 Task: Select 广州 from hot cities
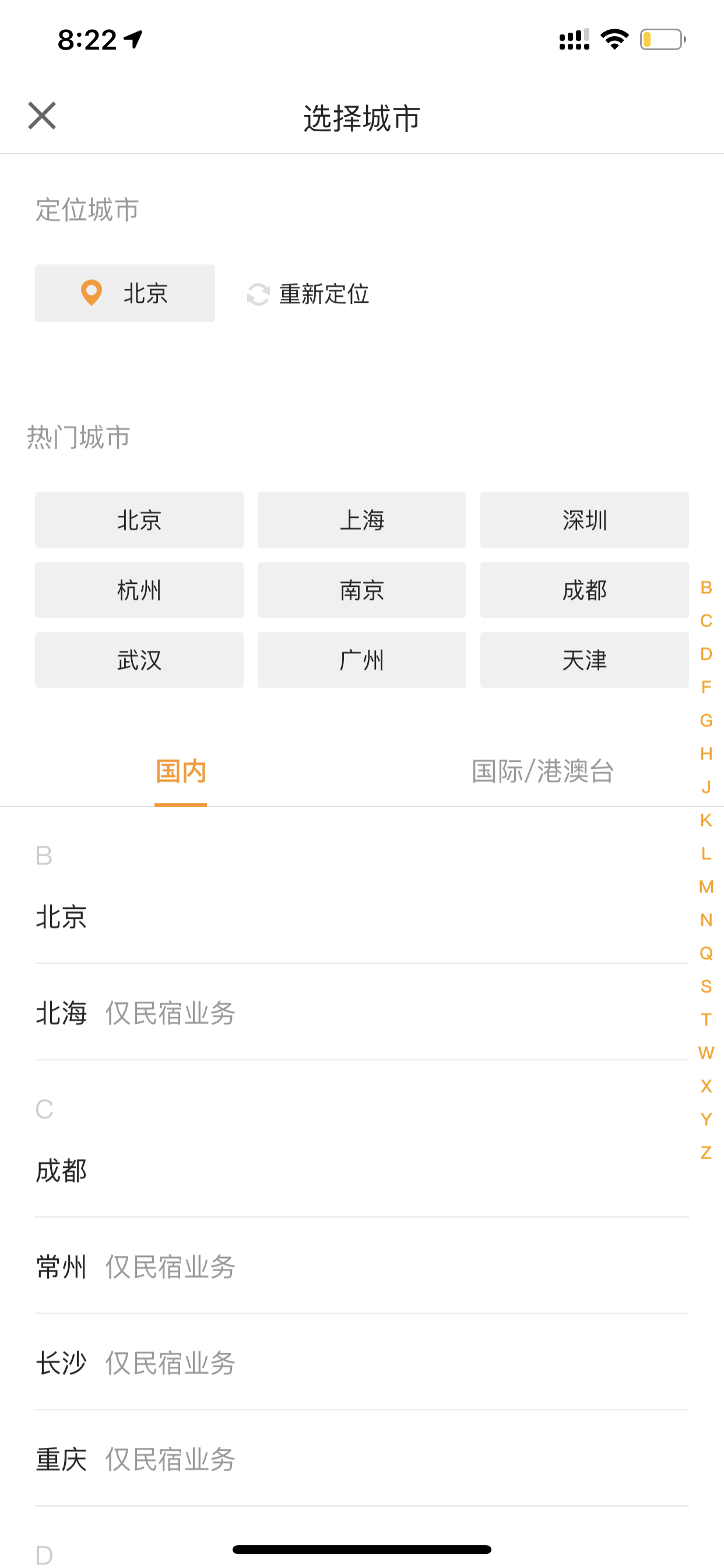pyautogui.click(x=361, y=660)
